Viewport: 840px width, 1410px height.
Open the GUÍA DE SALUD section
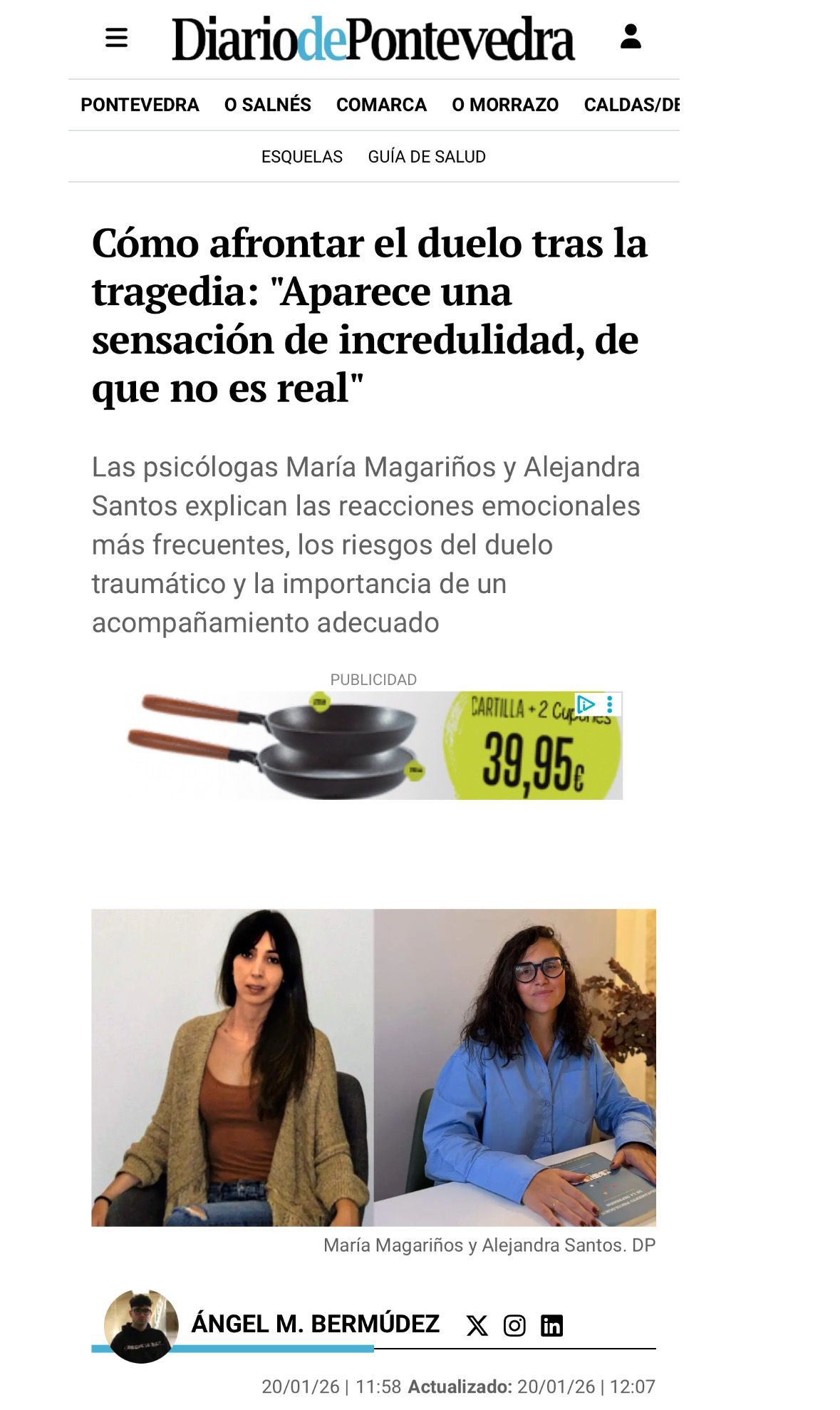[425, 157]
